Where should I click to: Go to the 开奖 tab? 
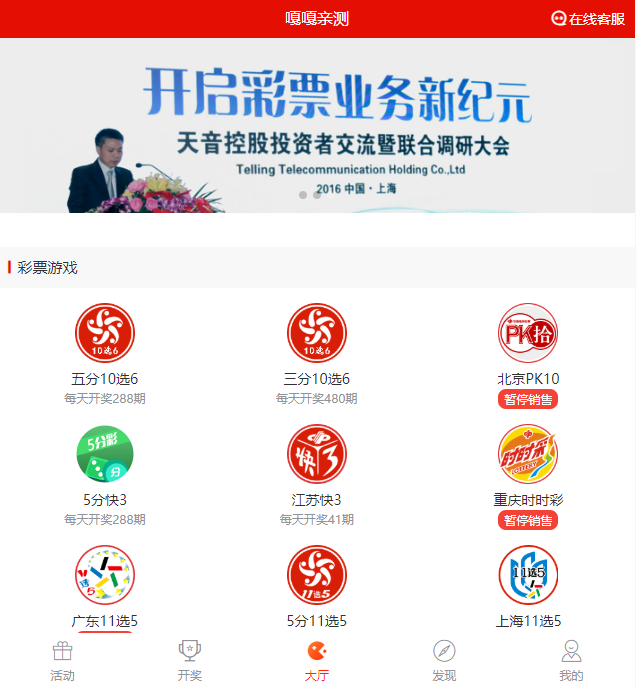(190, 661)
